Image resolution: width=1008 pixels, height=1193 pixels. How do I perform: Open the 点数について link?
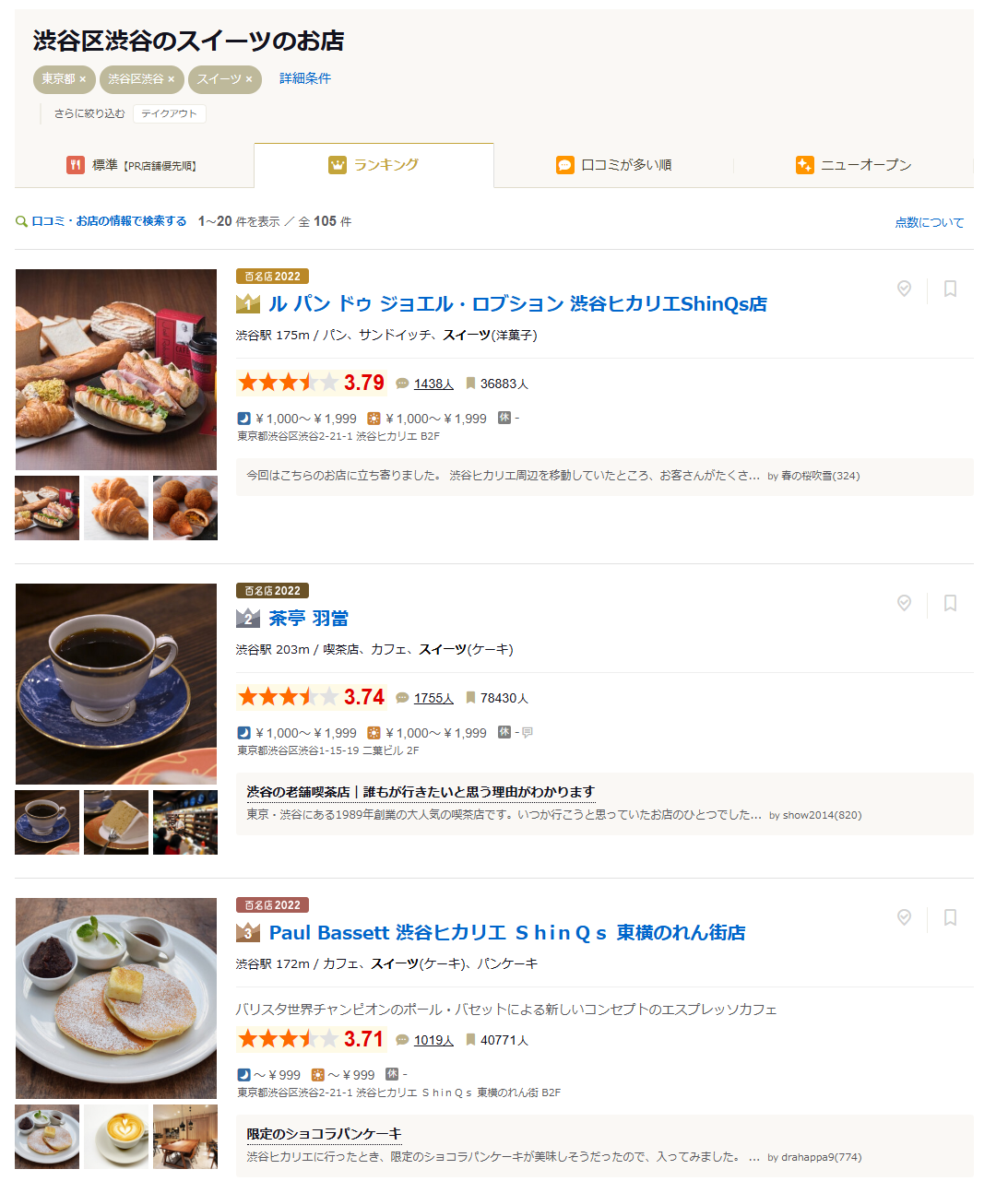pos(929,222)
